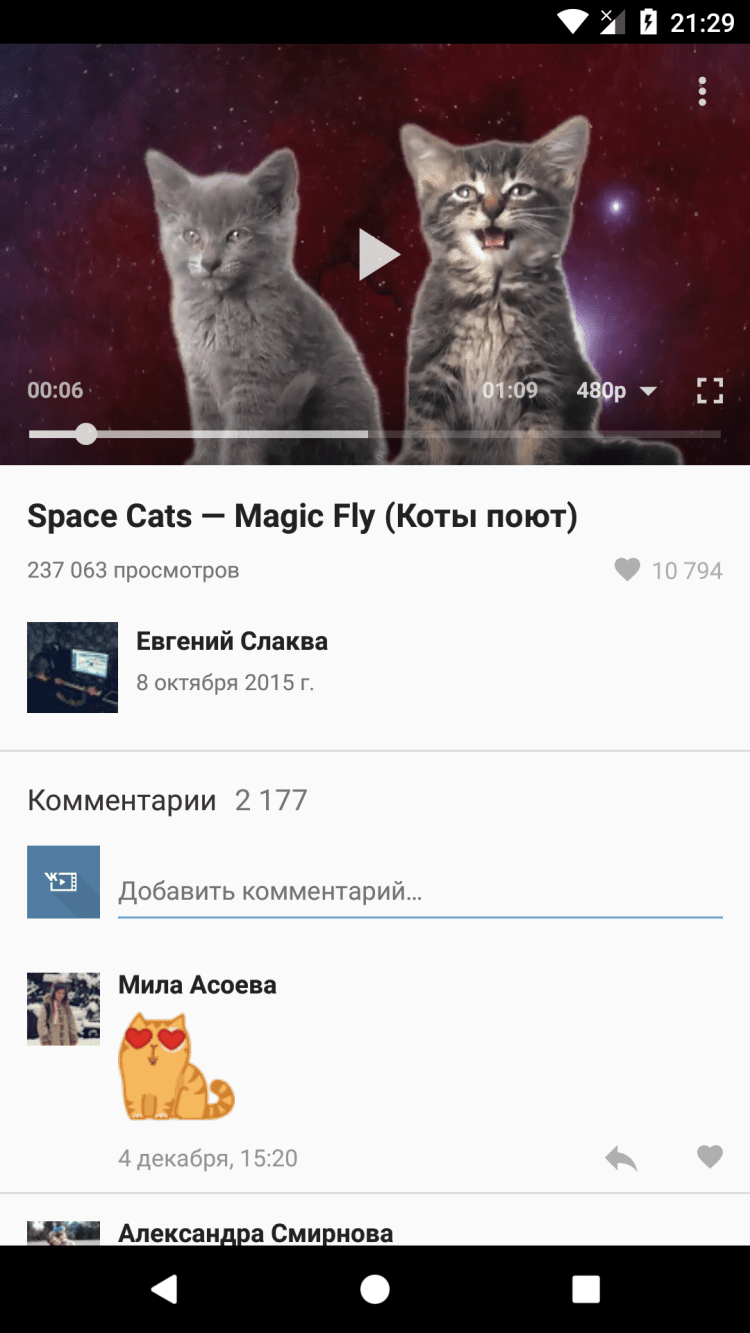Viewport: 750px width, 1333px height.
Task: Tap the Добавить комментарий field
Action: (420, 891)
